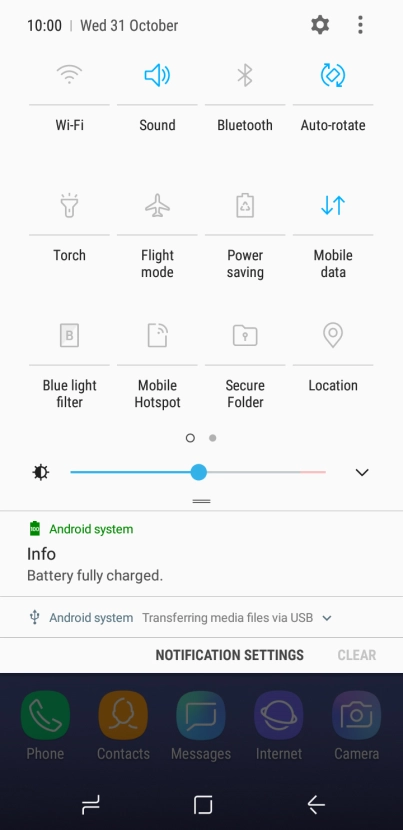Toggle the Secure Folder tile
The image size is (403, 830).
(x=245, y=335)
